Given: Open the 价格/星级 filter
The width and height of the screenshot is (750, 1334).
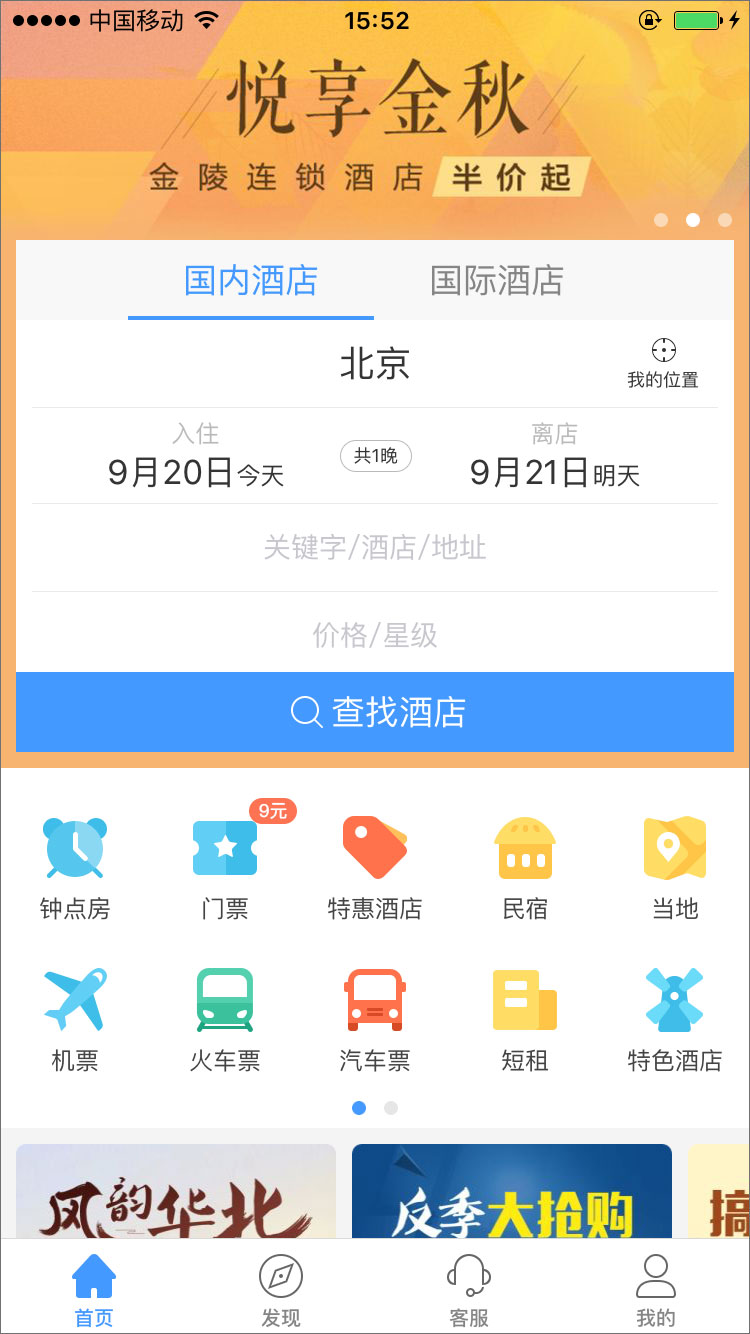Looking at the screenshot, I should tap(375, 635).
